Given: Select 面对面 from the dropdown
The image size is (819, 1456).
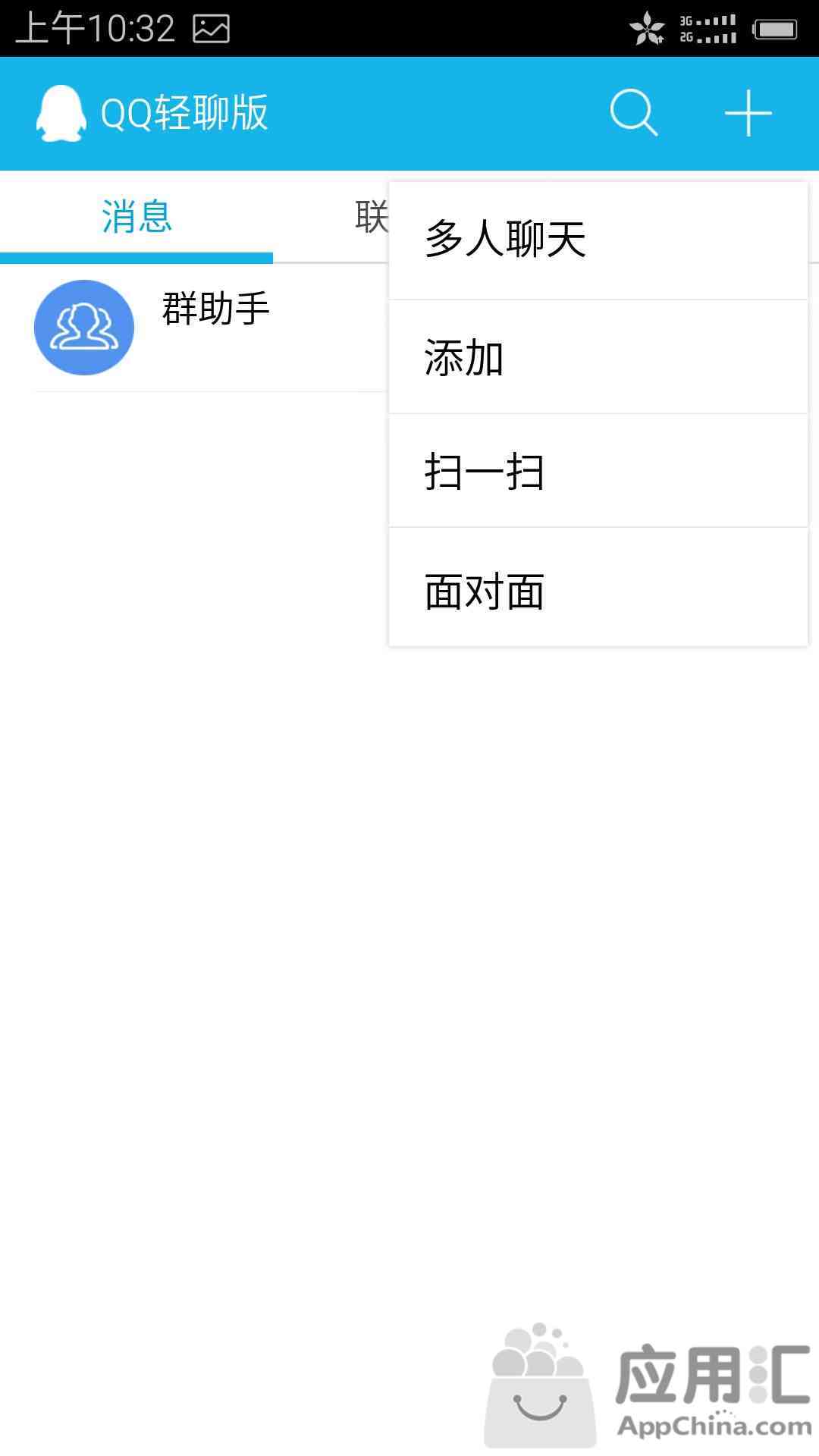Looking at the screenshot, I should pyautogui.click(x=598, y=588).
